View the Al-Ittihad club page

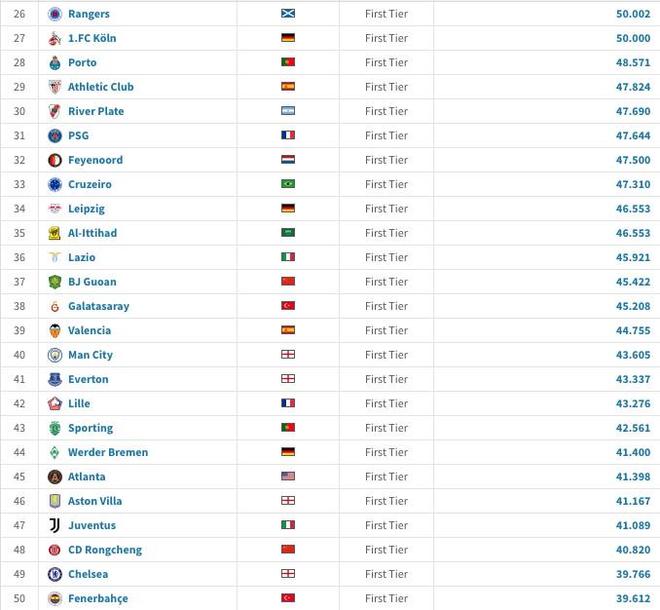pos(92,233)
